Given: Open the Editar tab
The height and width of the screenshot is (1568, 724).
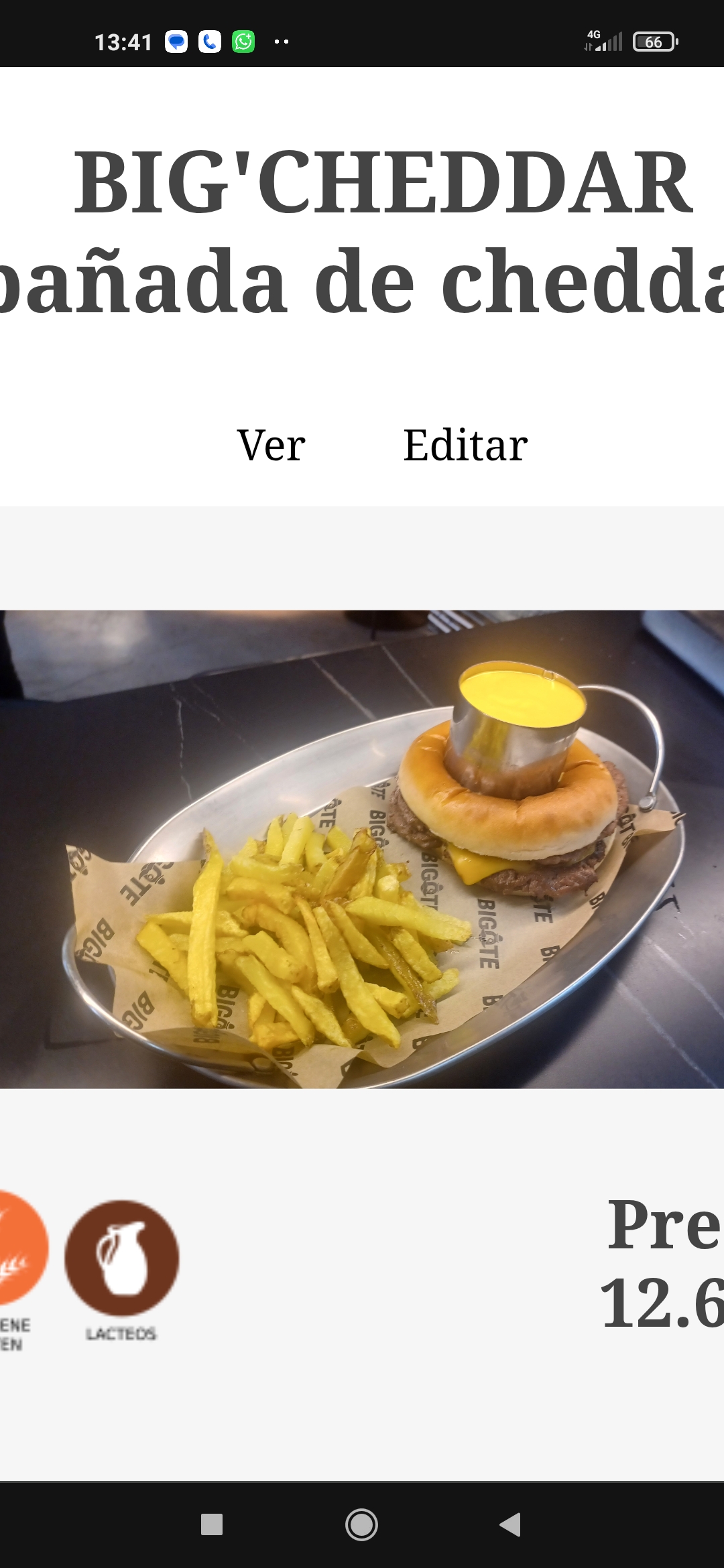Looking at the screenshot, I should click(x=465, y=445).
